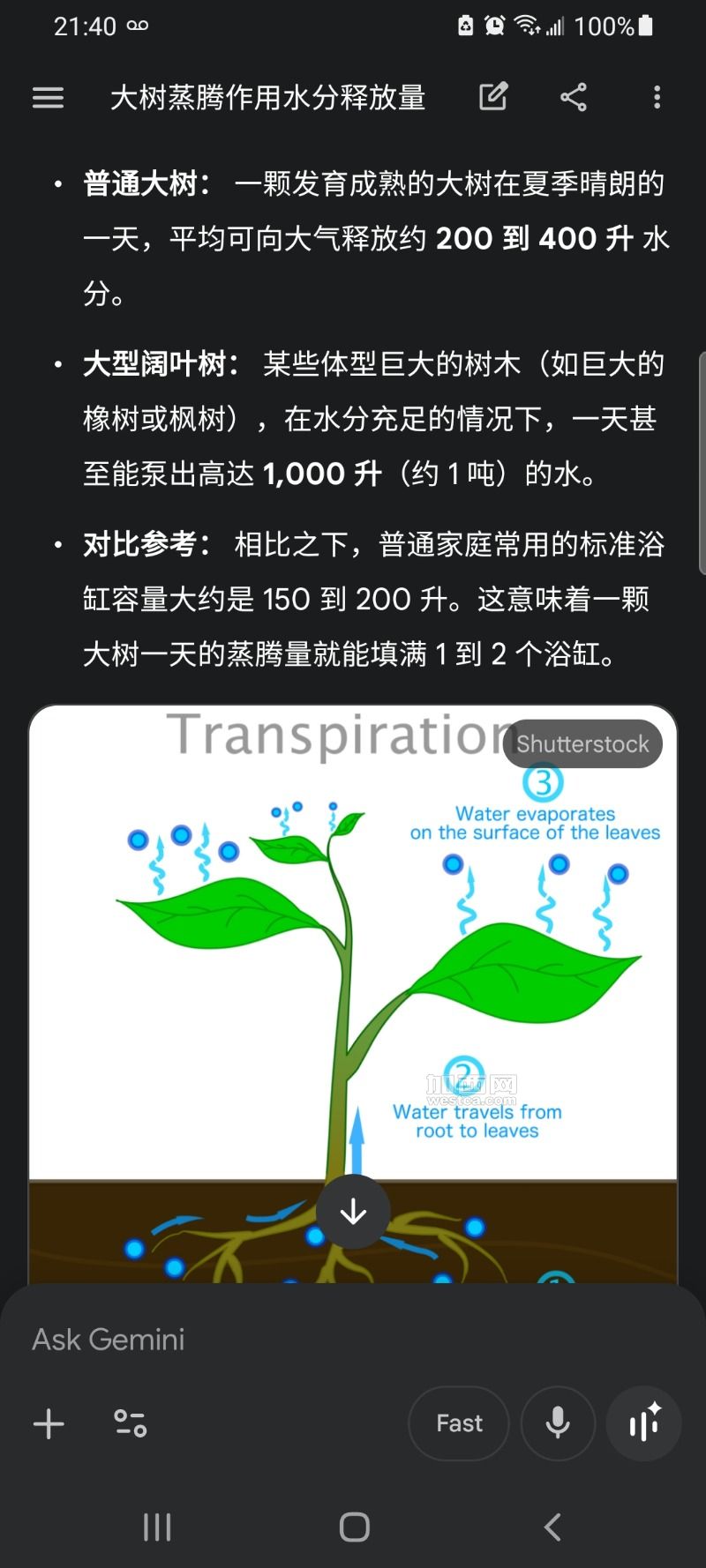This screenshot has width=706, height=1568.
Task: Tap the new chat edit icon
Action: point(493,97)
